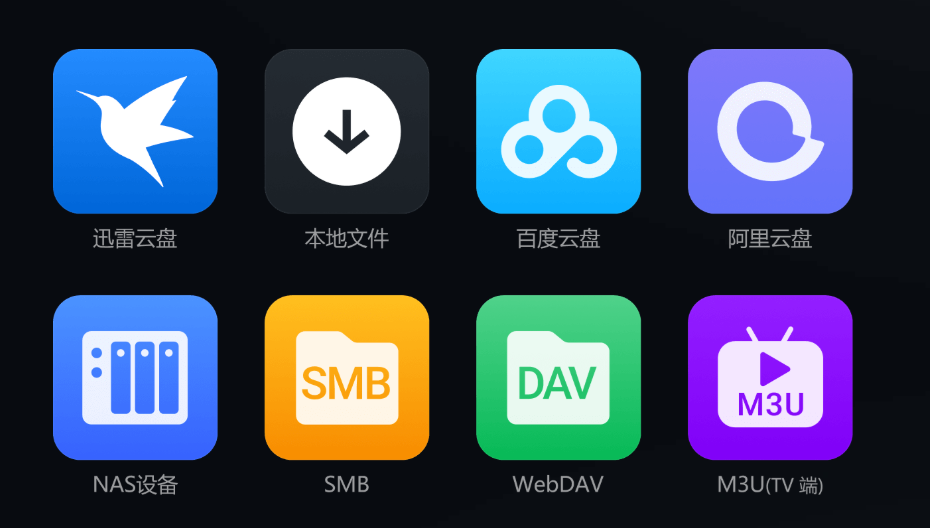Choose 阿里云盘 cloud drive
The width and height of the screenshot is (930, 528).
770,131
